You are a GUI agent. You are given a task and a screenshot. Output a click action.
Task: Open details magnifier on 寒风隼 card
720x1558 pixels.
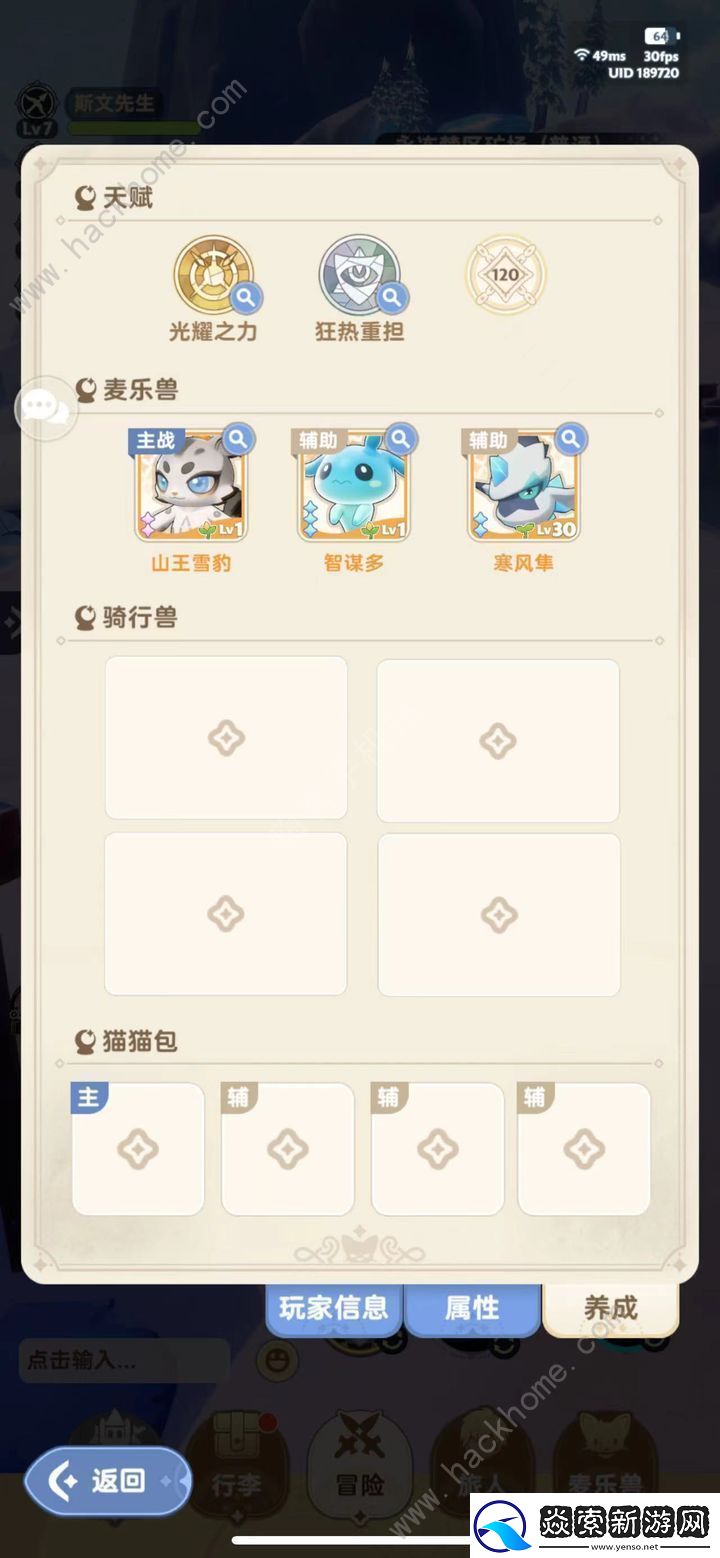[569, 438]
